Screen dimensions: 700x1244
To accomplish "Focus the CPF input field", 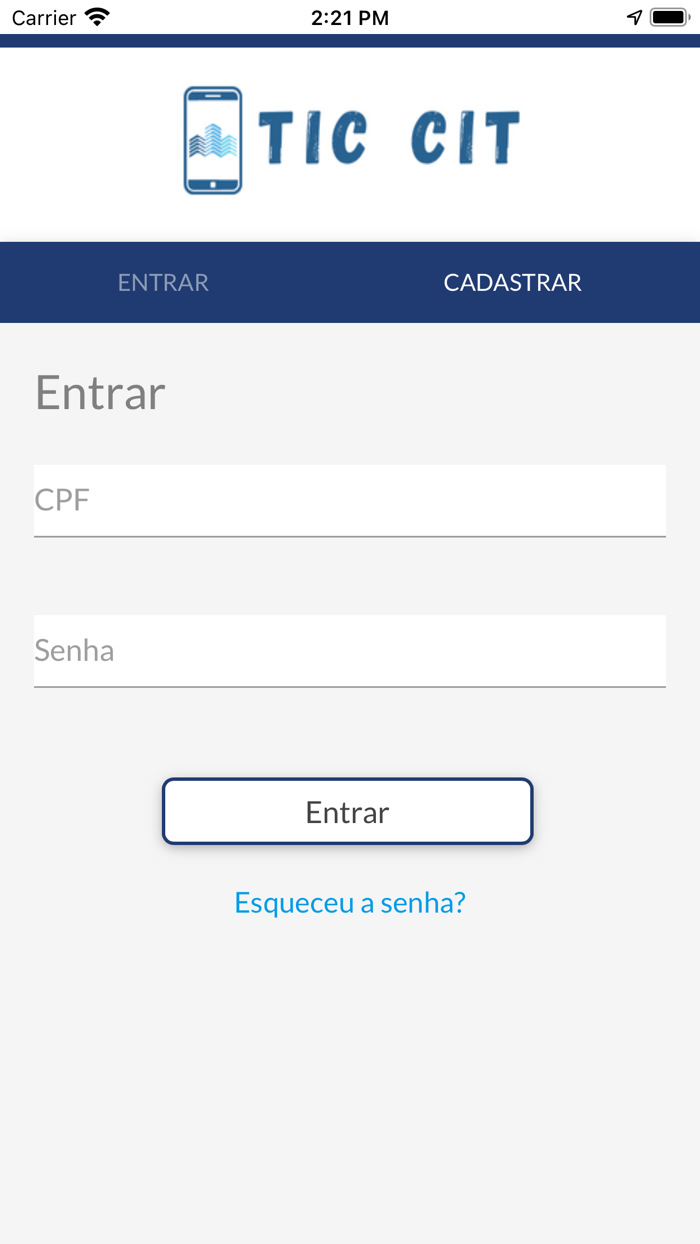I will pos(350,500).
